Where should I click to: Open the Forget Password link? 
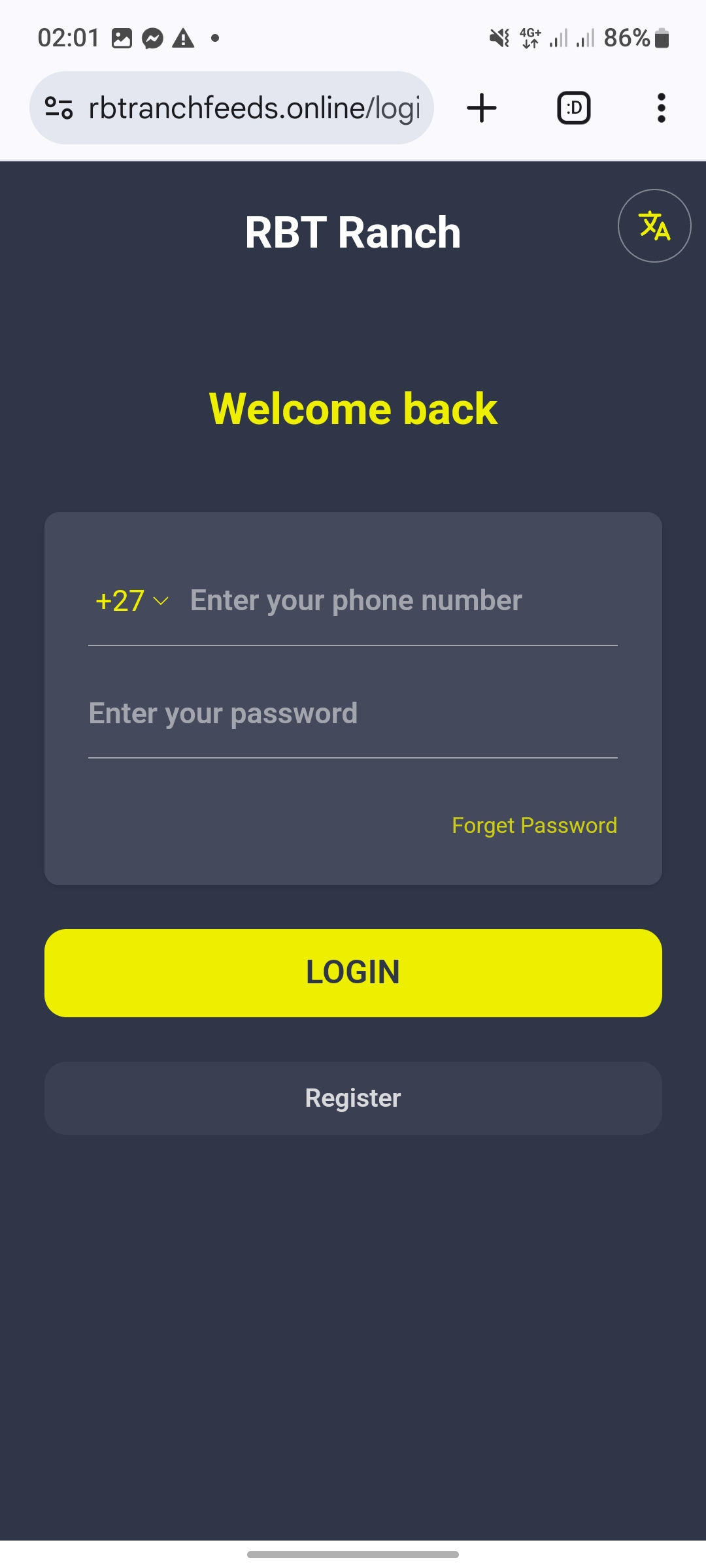point(535,825)
